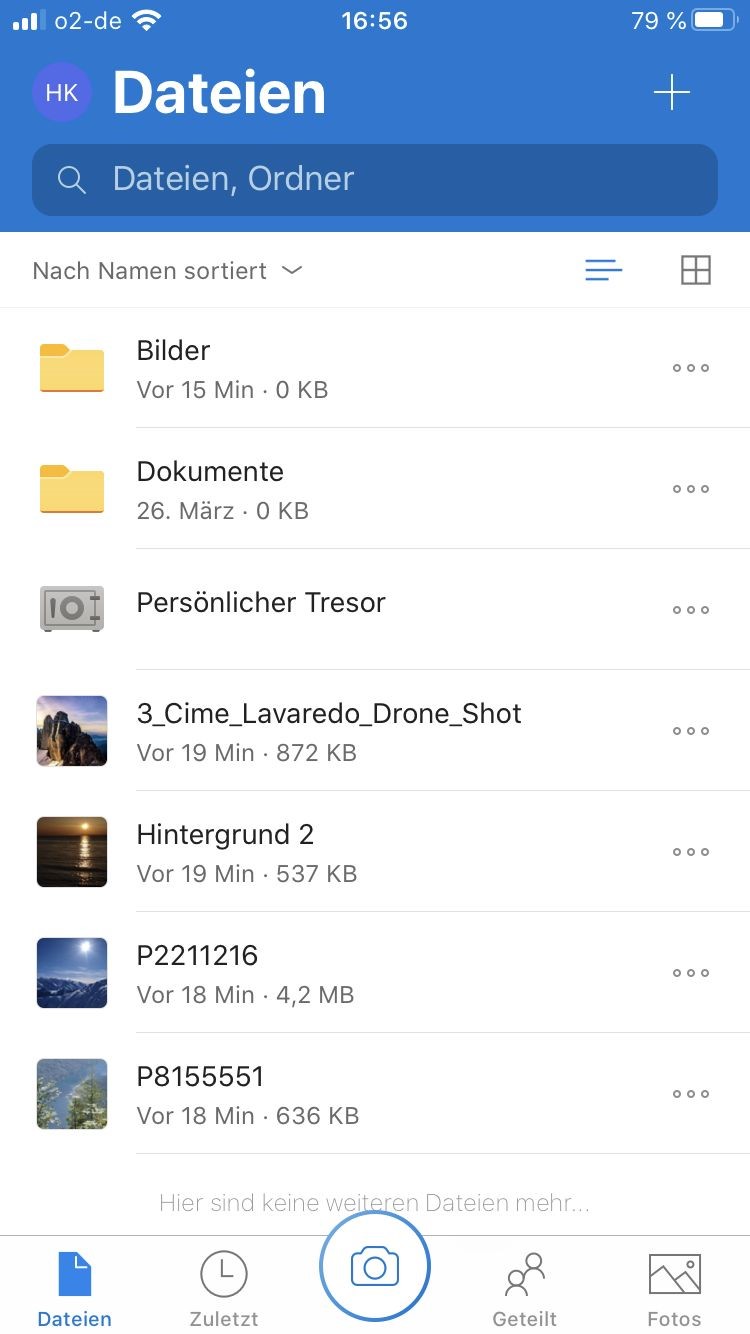Image resolution: width=750 pixels, height=1334 pixels.
Task: Expand the Nach Namen sortiert dropdown
Action: (x=167, y=271)
